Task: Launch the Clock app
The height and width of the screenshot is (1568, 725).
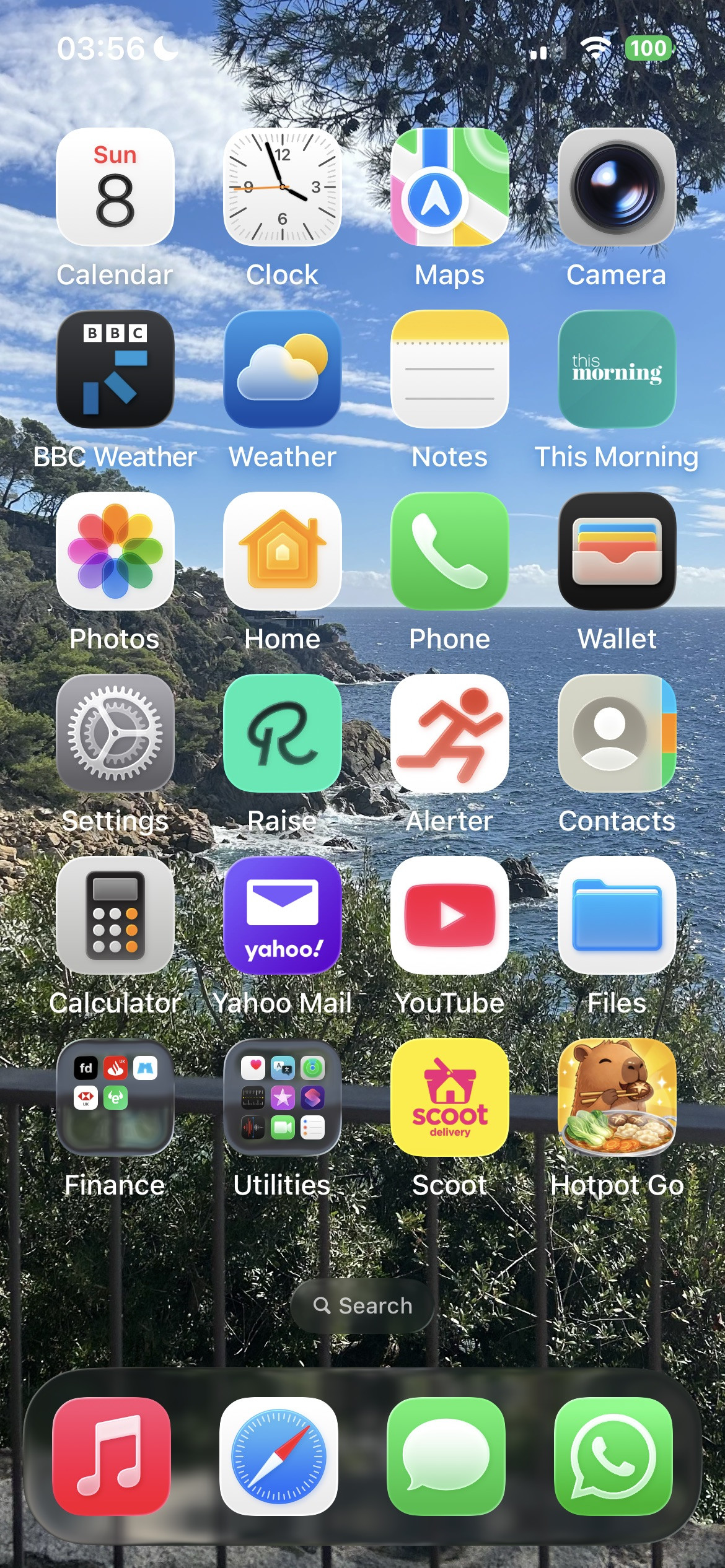Action: 283,187
